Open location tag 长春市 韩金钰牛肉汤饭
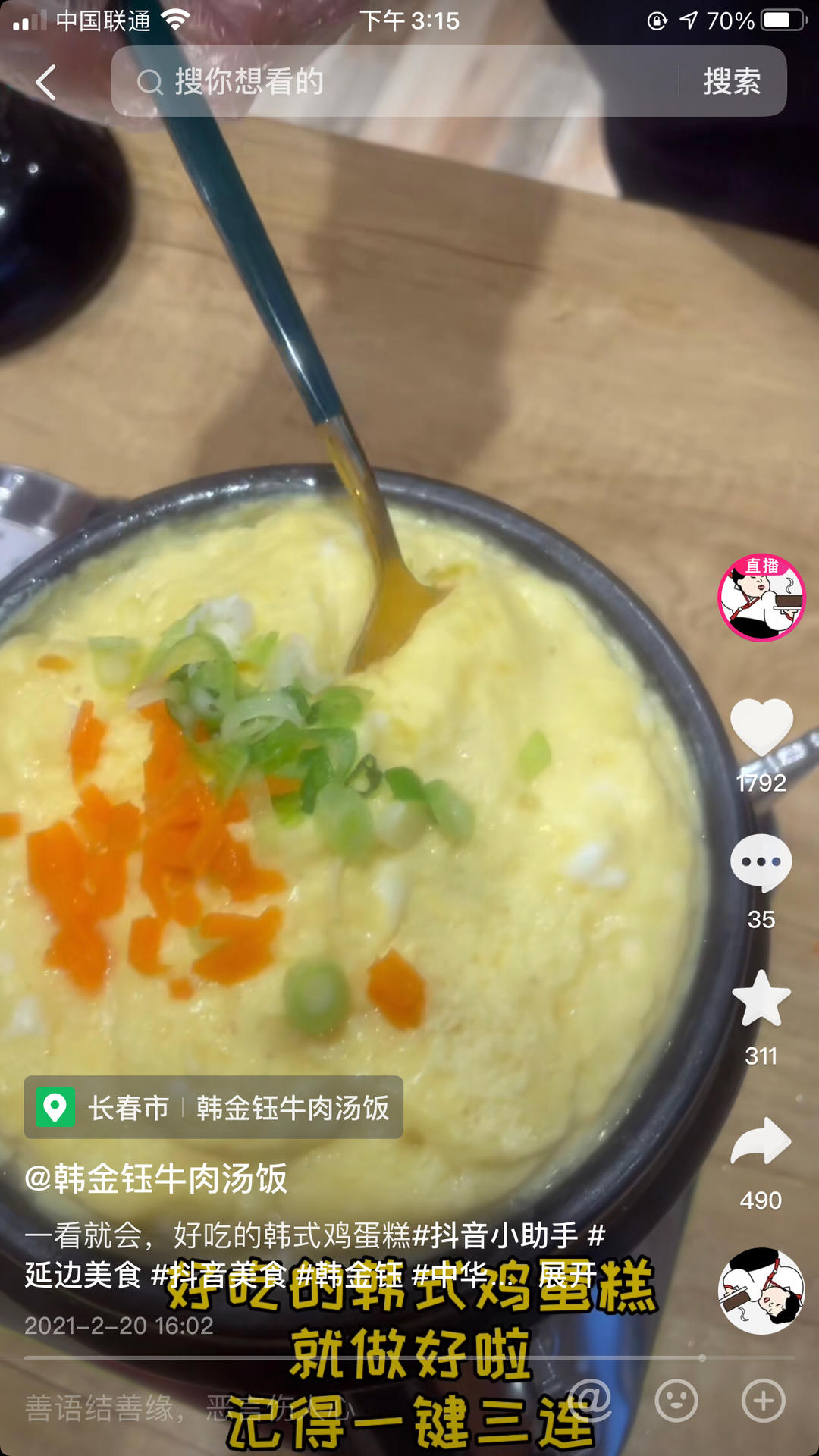 (x=213, y=1107)
